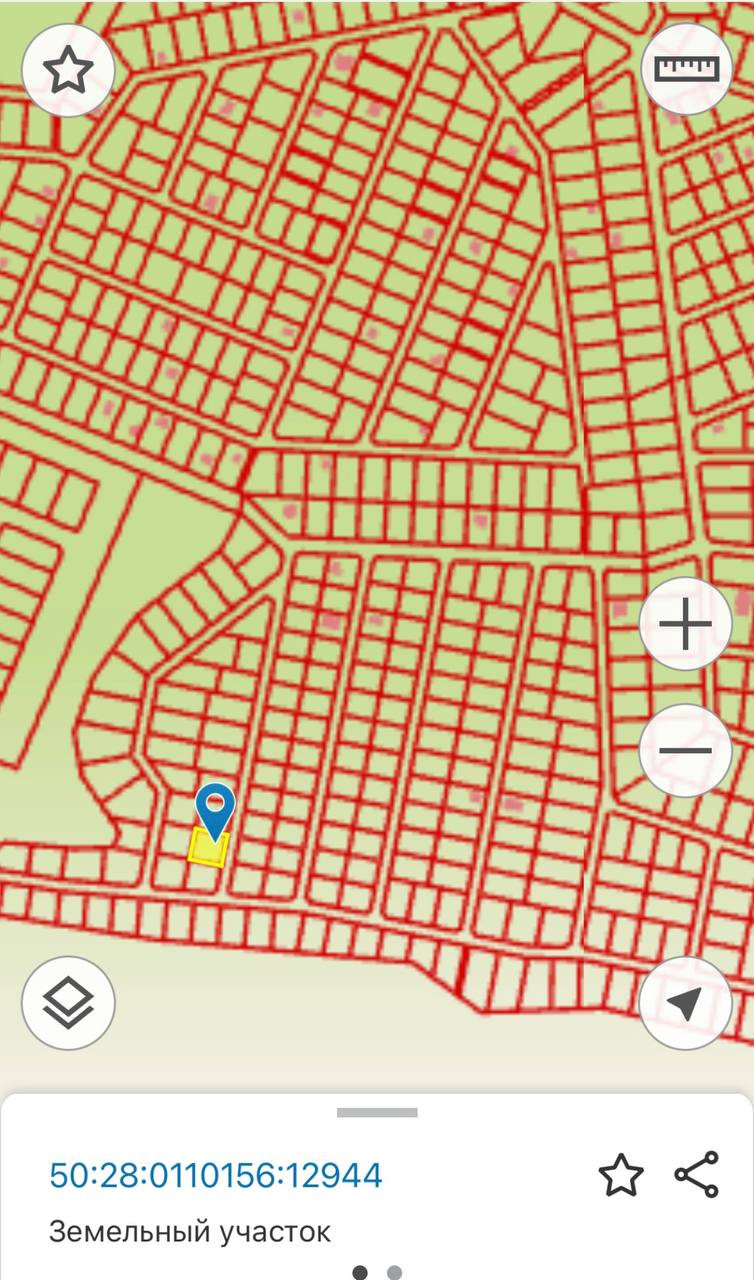Center map on my current location
Screen dimensions: 754x1280
686,1003
